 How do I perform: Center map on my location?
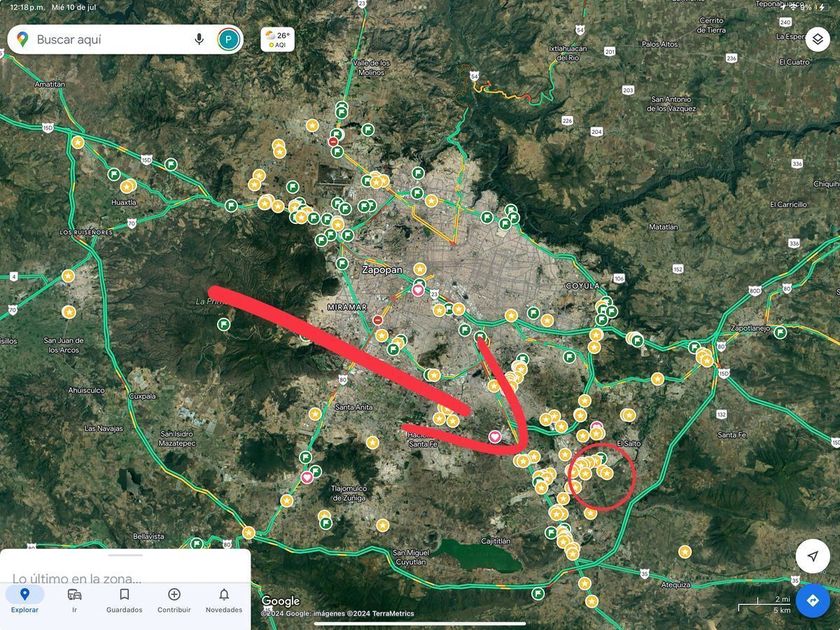pyautogui.click(x=813, y=556)
